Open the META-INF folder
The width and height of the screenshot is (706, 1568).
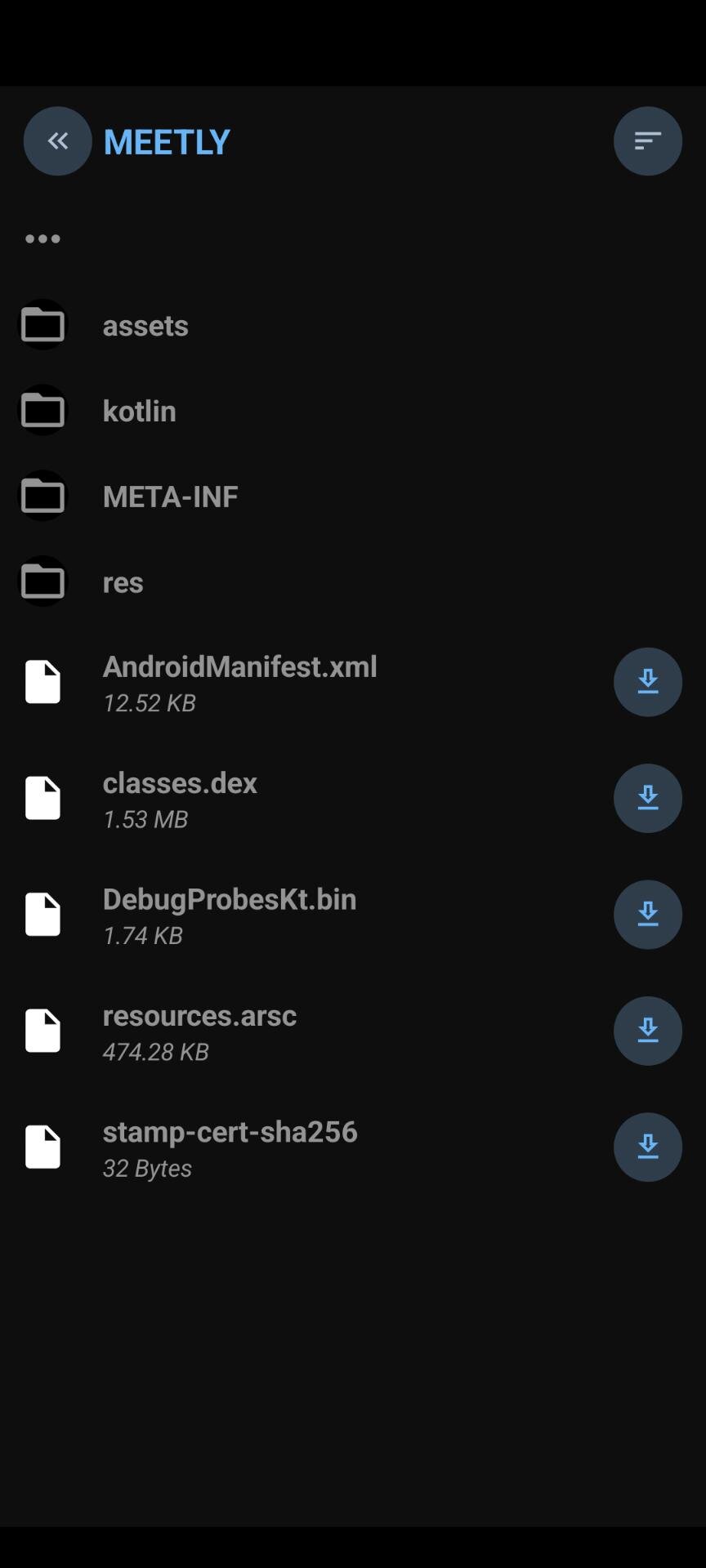point(353,497)
